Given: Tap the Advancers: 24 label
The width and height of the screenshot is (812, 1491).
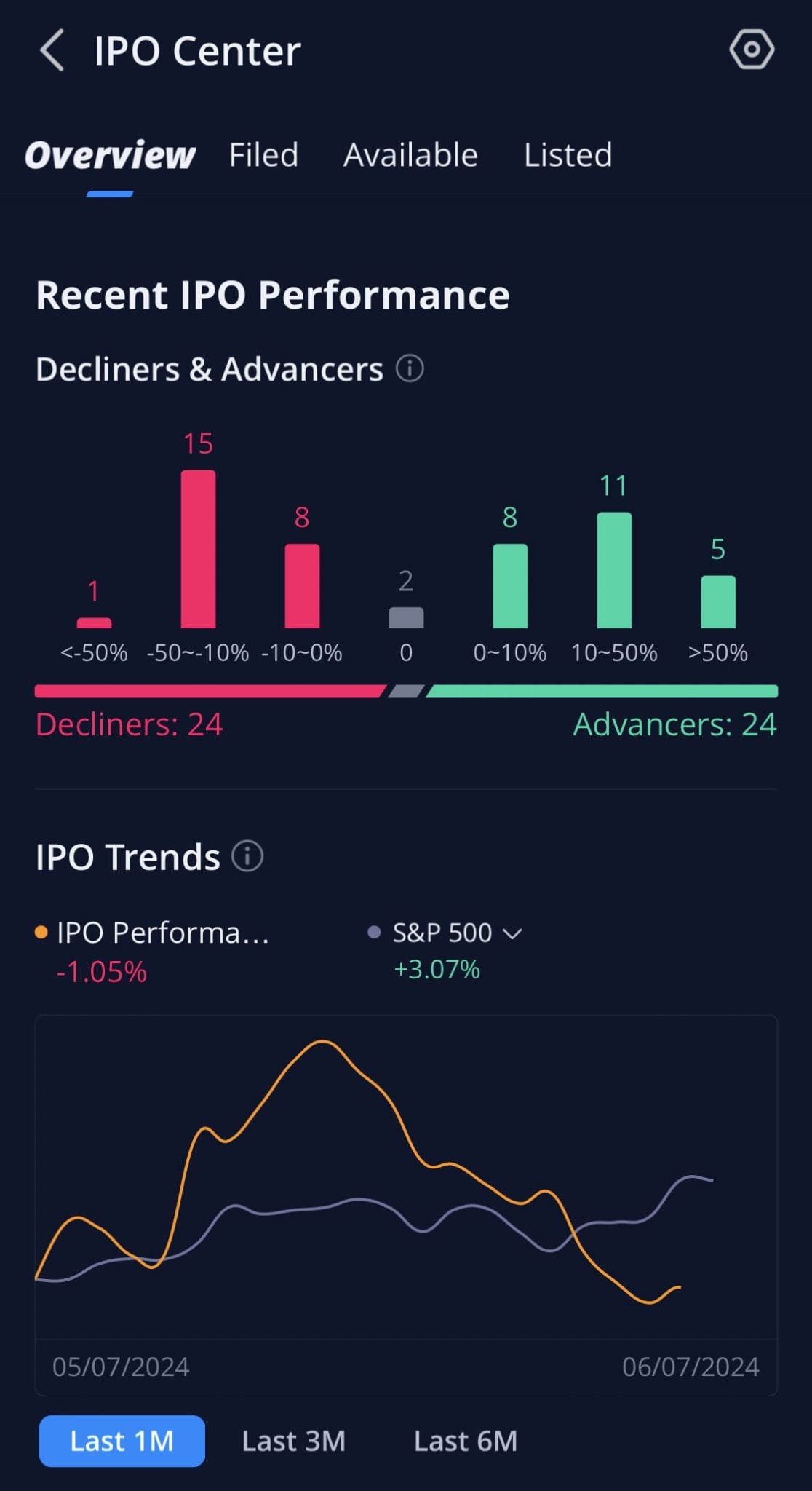Looking at the screenshot, I should pos(674,724).
